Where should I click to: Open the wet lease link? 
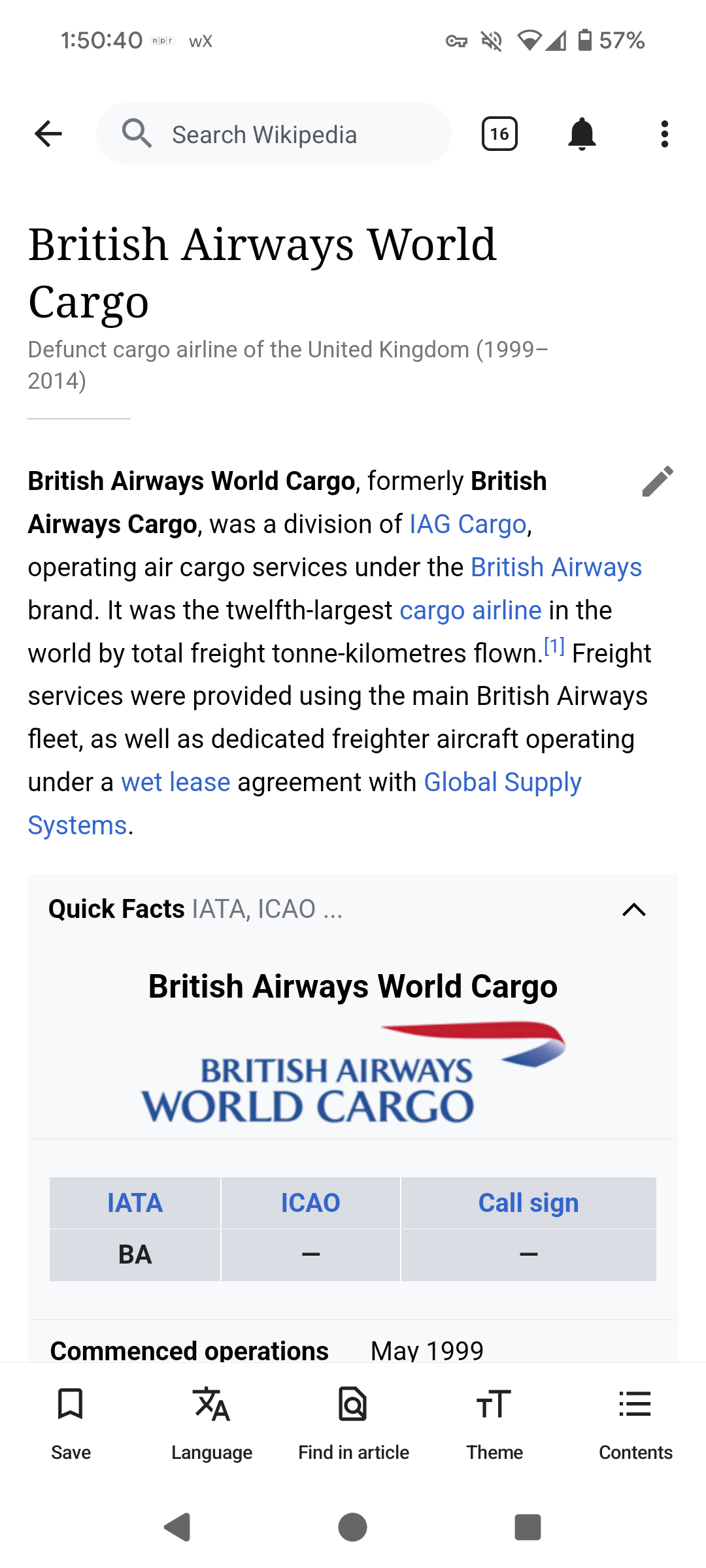tap(176, 782)
